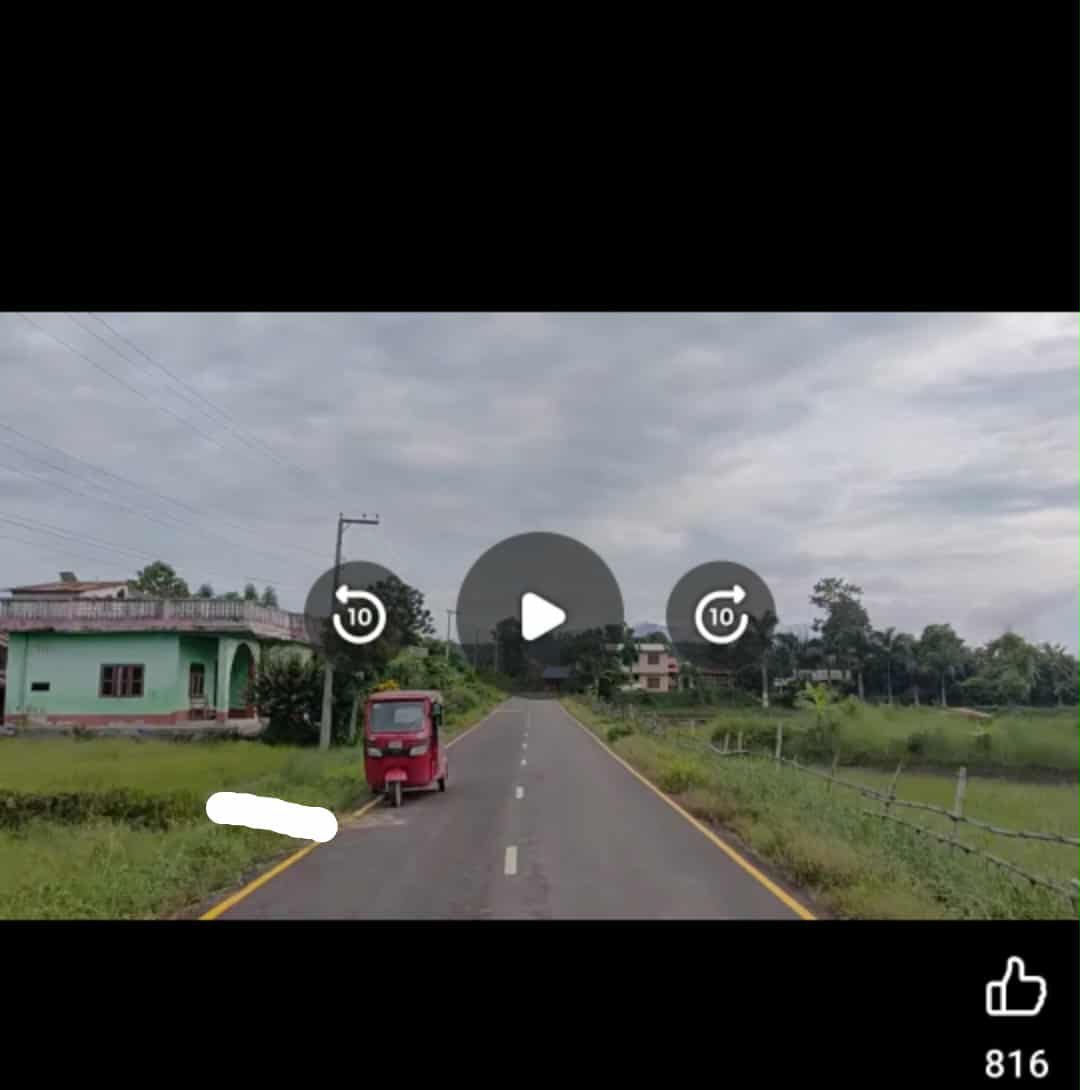
Task: Skip forward 10 seconds
Action: point(721,615)
